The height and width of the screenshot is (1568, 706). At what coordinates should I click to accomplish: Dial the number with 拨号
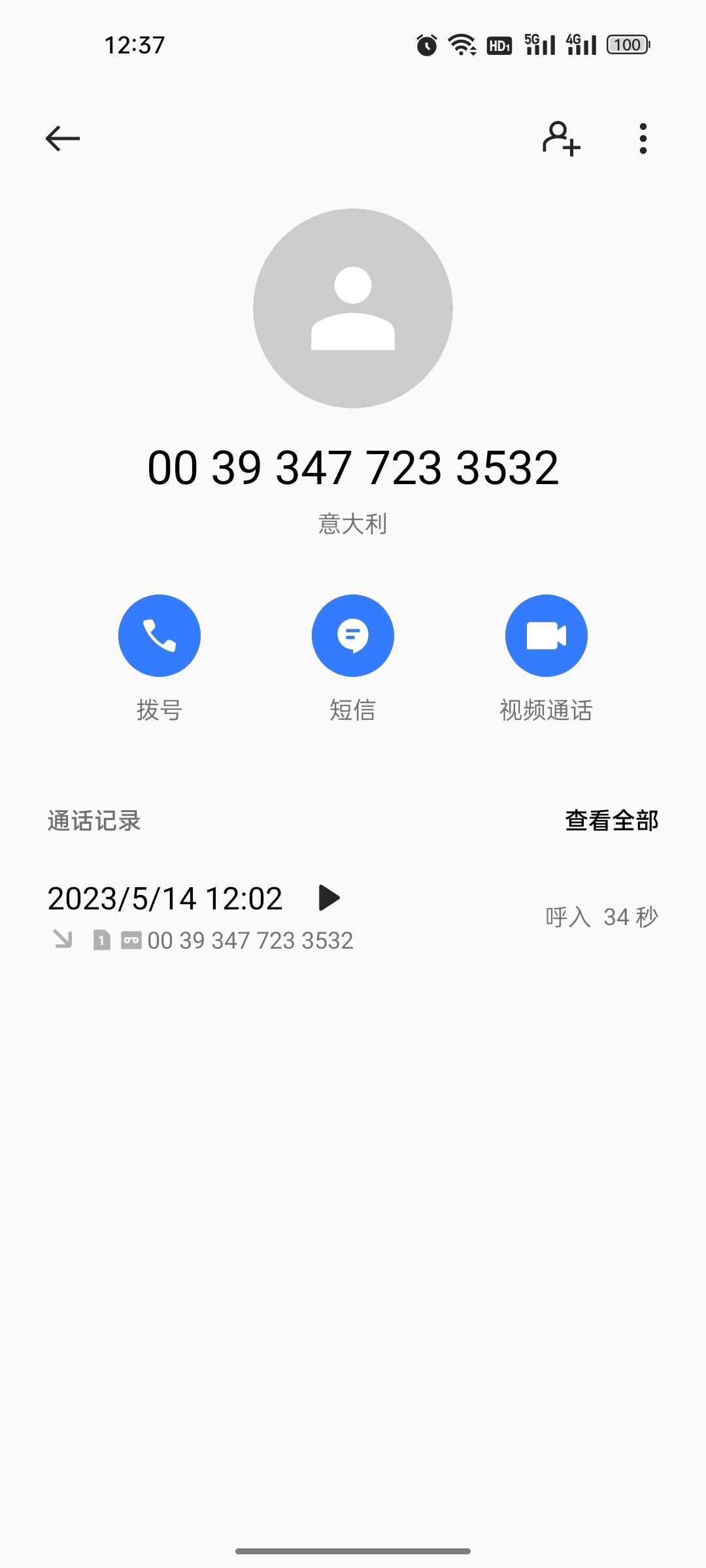159,636
